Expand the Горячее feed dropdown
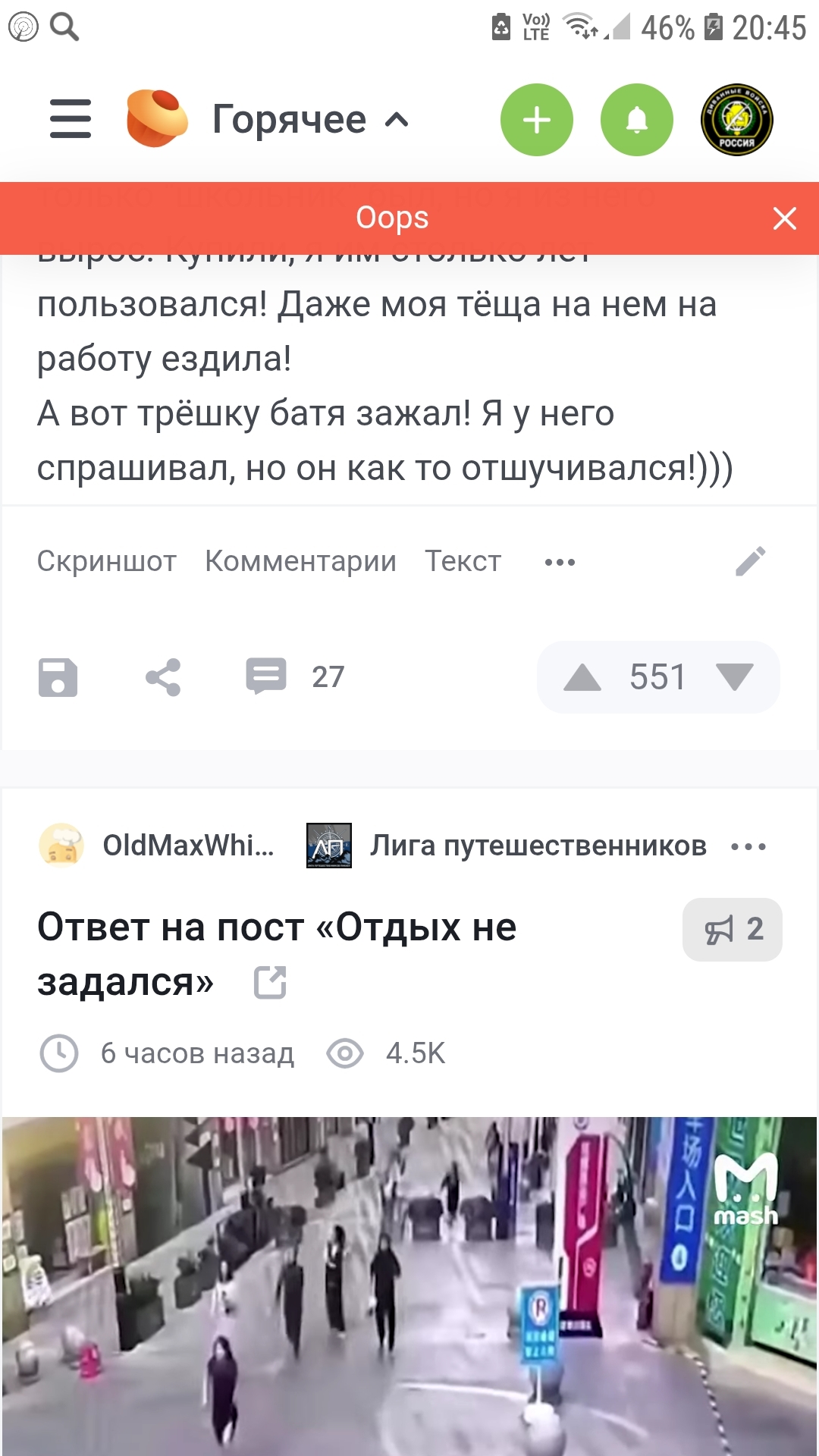 coord(311,119)
